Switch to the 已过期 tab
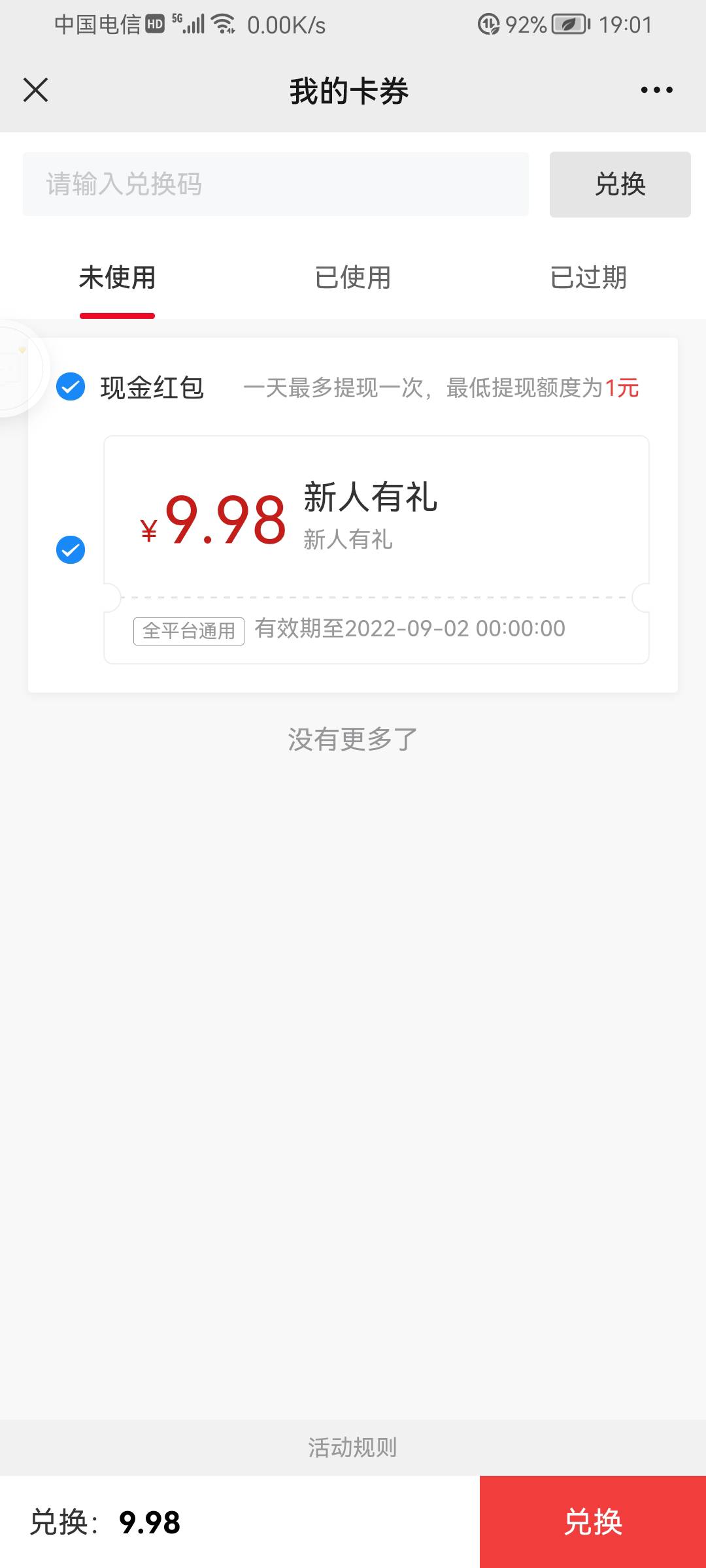 click(588, 278)
